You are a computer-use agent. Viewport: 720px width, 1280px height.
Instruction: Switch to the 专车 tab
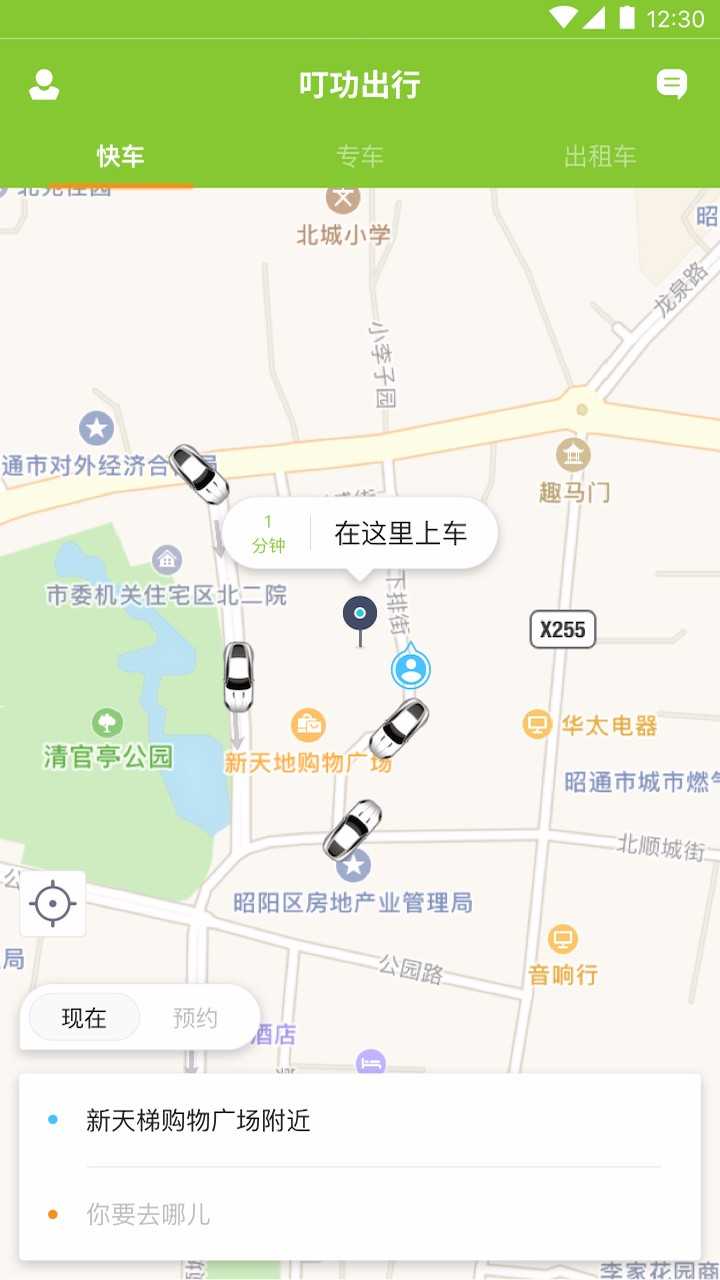tap(360, 156)
